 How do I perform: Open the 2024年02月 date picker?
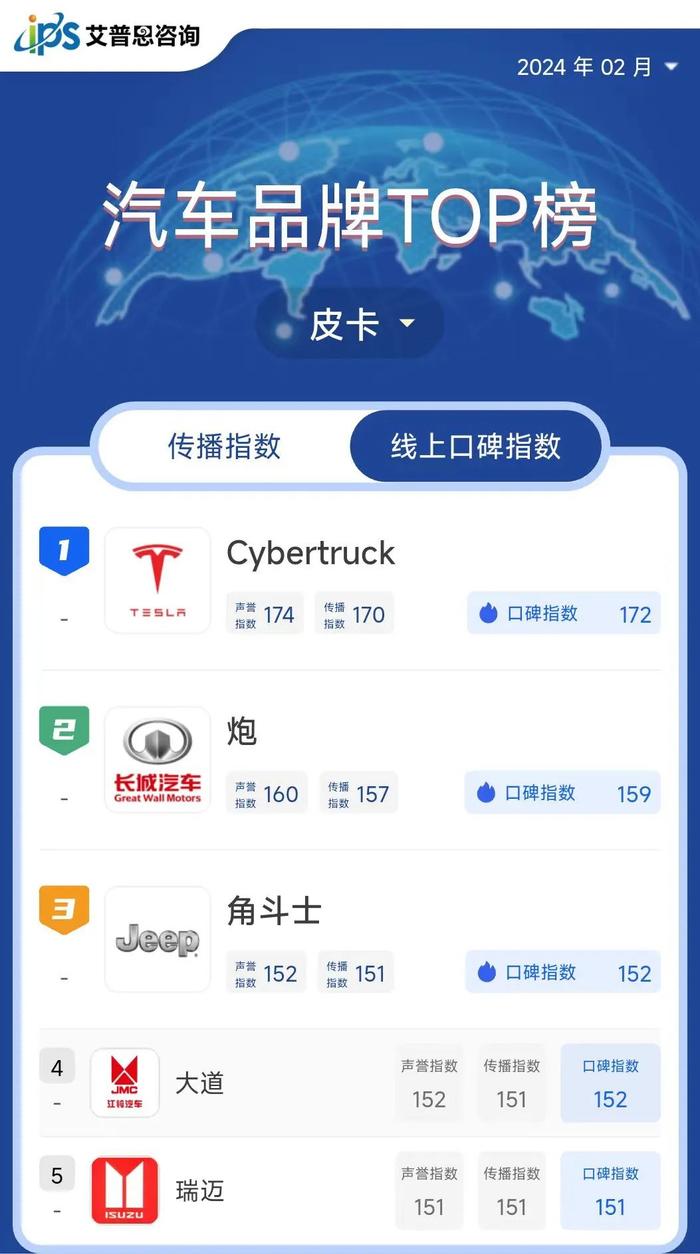click(597, 67)
